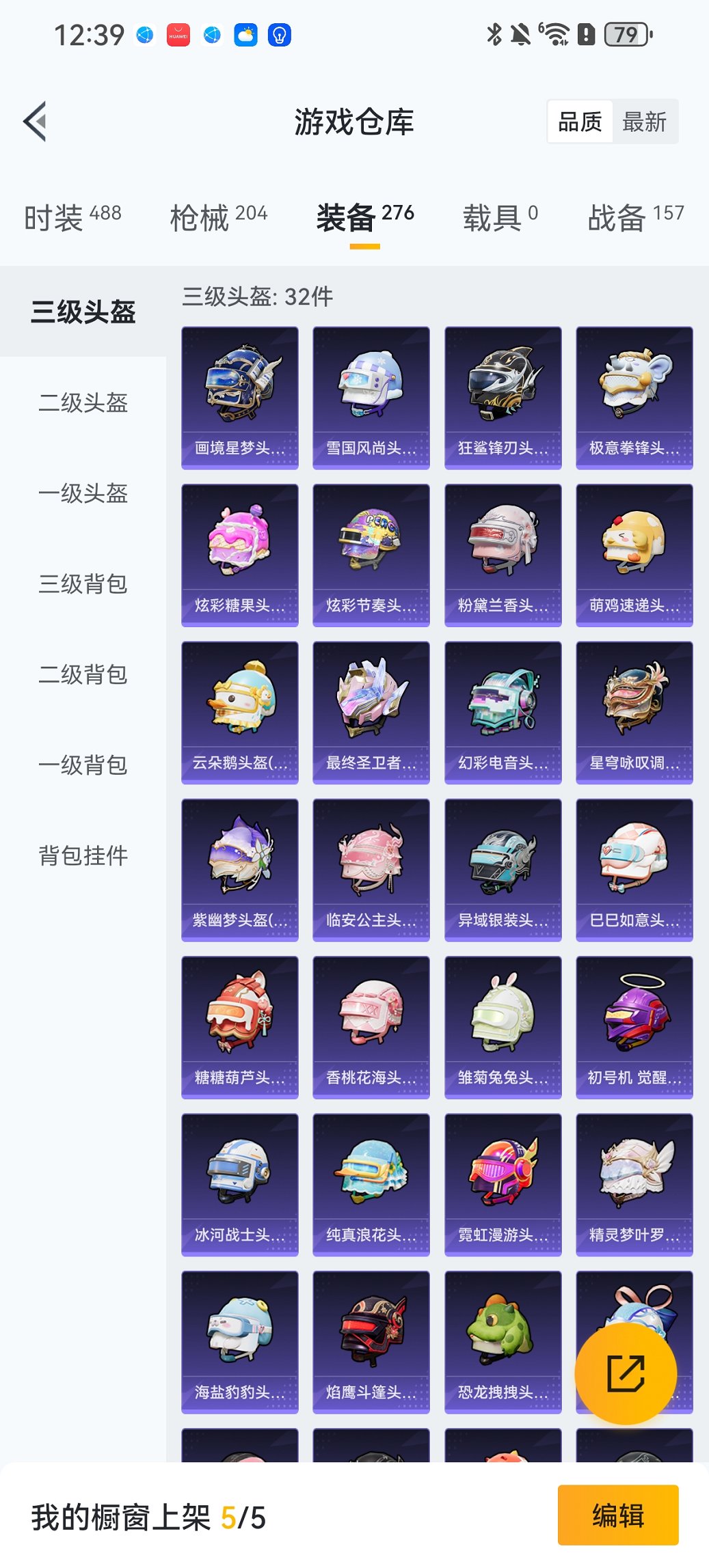Screen dimensions: 709x1568
Task: Tap the 编辑 button for the showcase
Action: point(618,1515)
